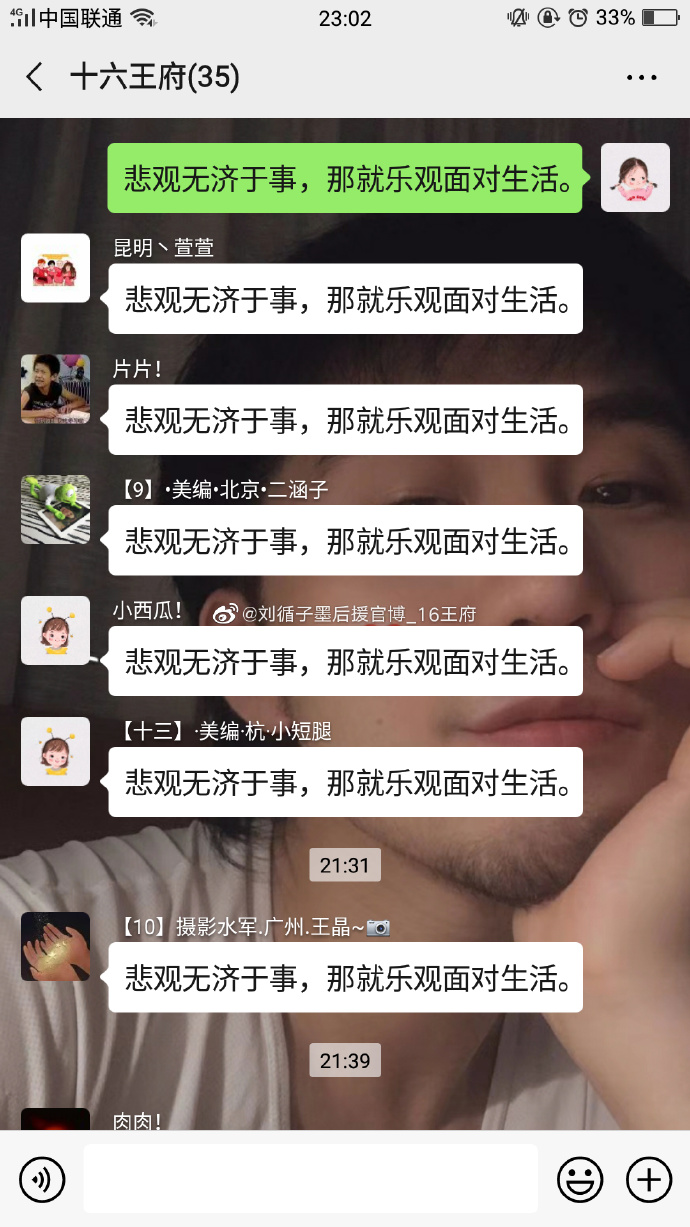Open avatar of 【10】摄影水军.广州.王晶~
The height and width of the screenshot is (1227, 690).
56,946
